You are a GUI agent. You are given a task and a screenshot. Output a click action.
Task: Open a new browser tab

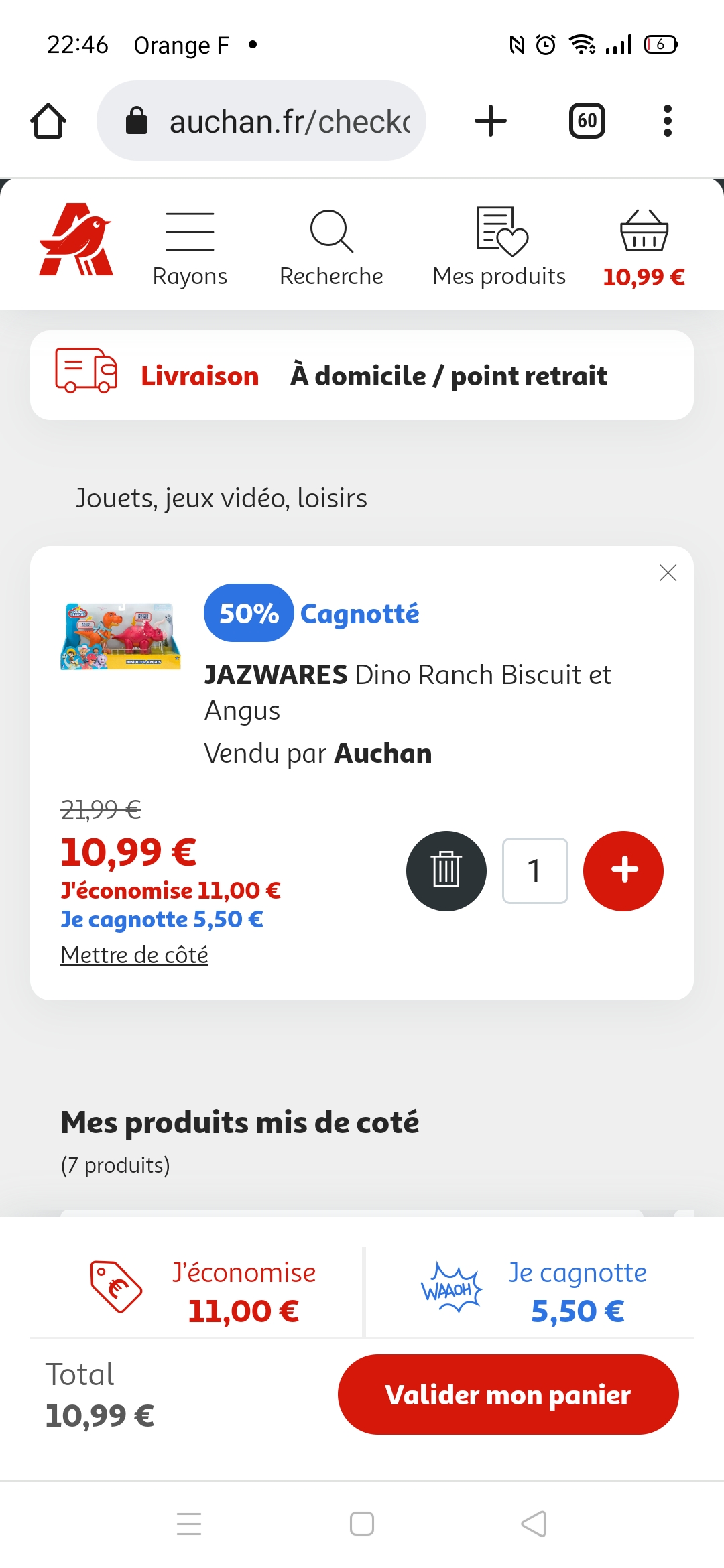491,121
